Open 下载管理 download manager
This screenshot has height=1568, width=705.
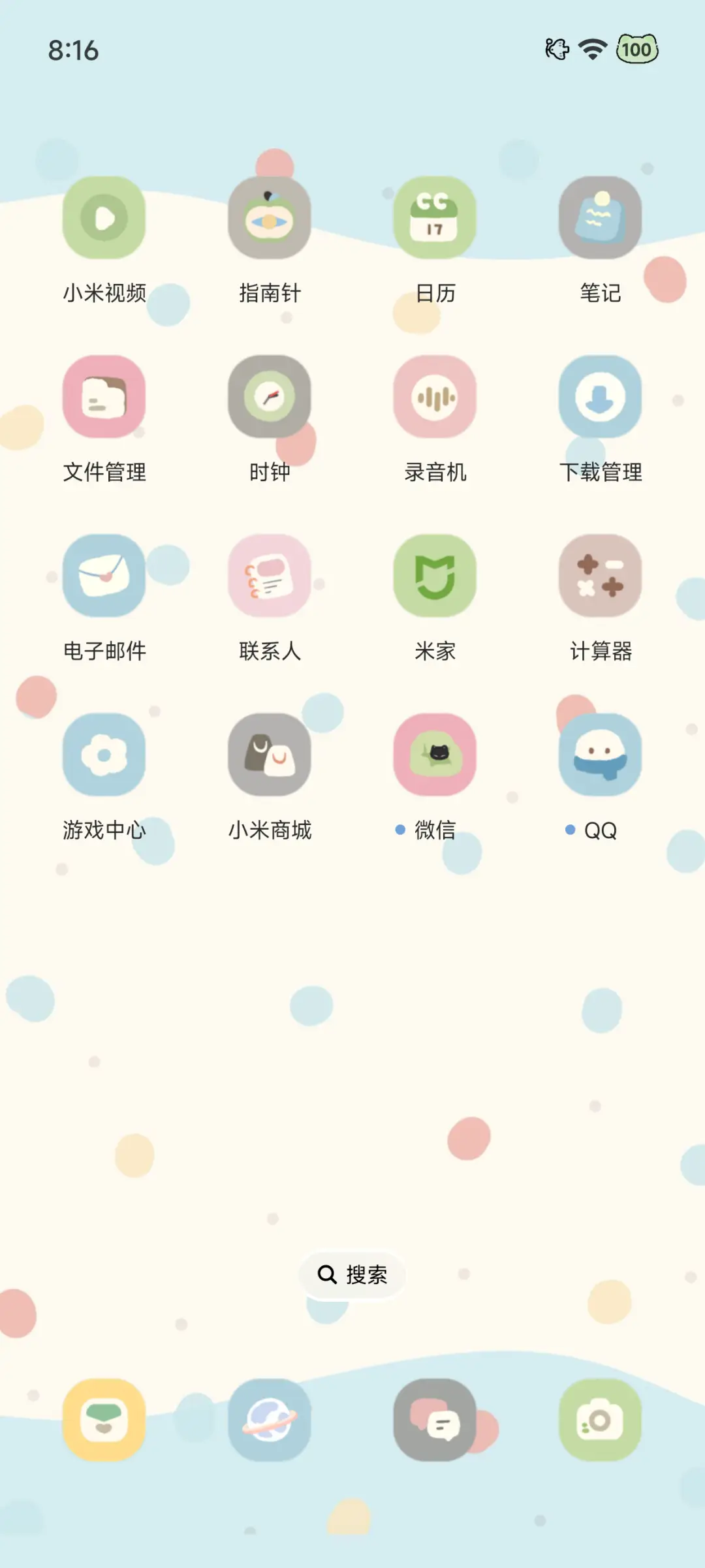(x=600, y=398)
